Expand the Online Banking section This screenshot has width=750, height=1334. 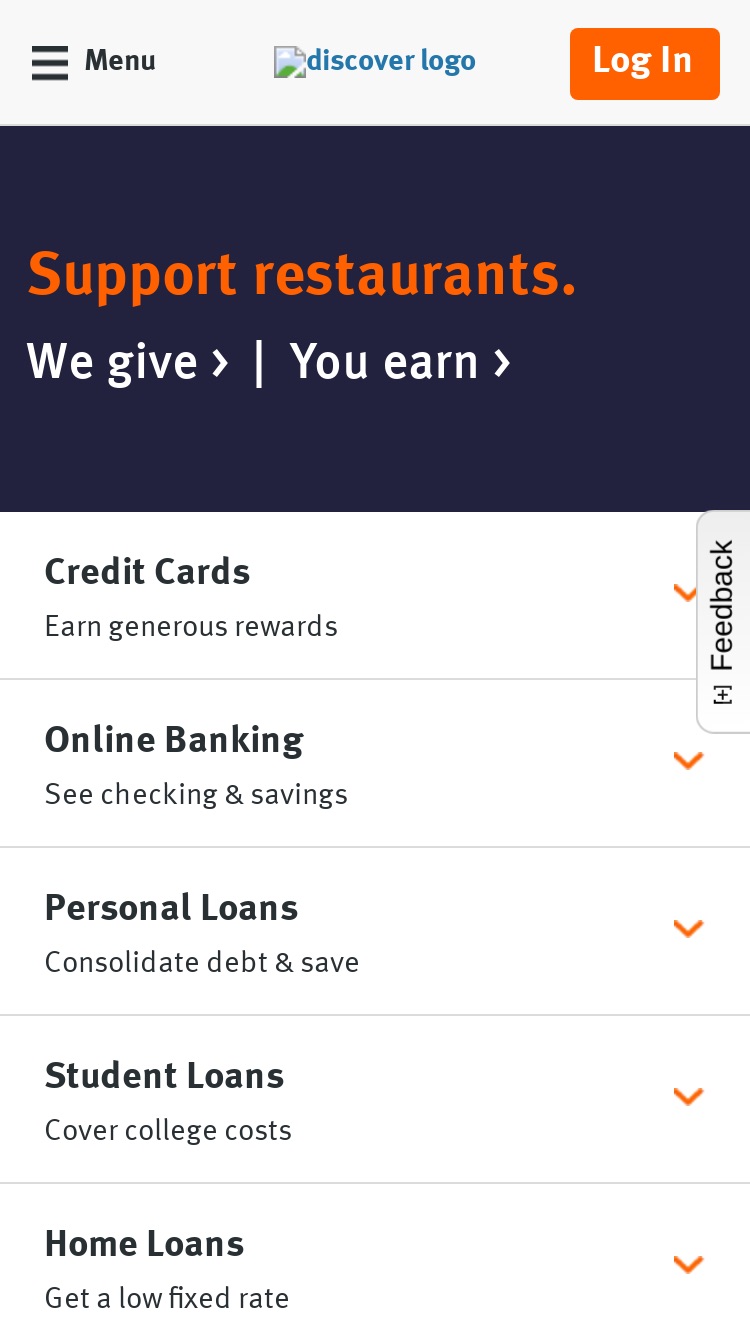click(x=375, y=764)
